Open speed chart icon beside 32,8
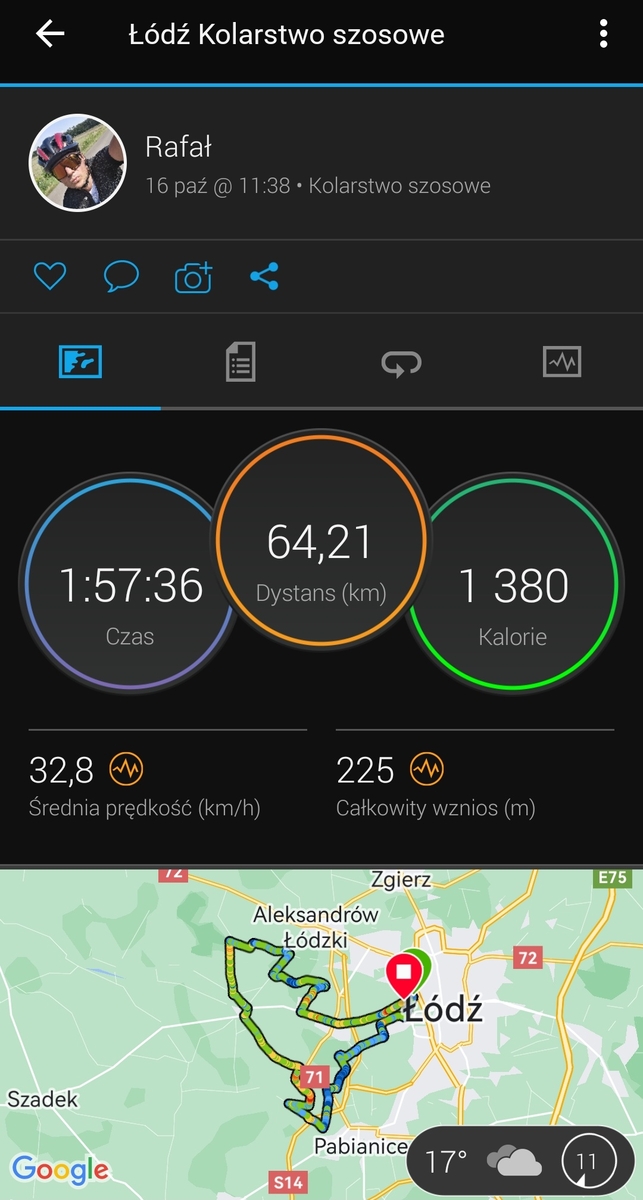Screen dimensions: 643x1200 pyautogui.click(x=126, y=769)
